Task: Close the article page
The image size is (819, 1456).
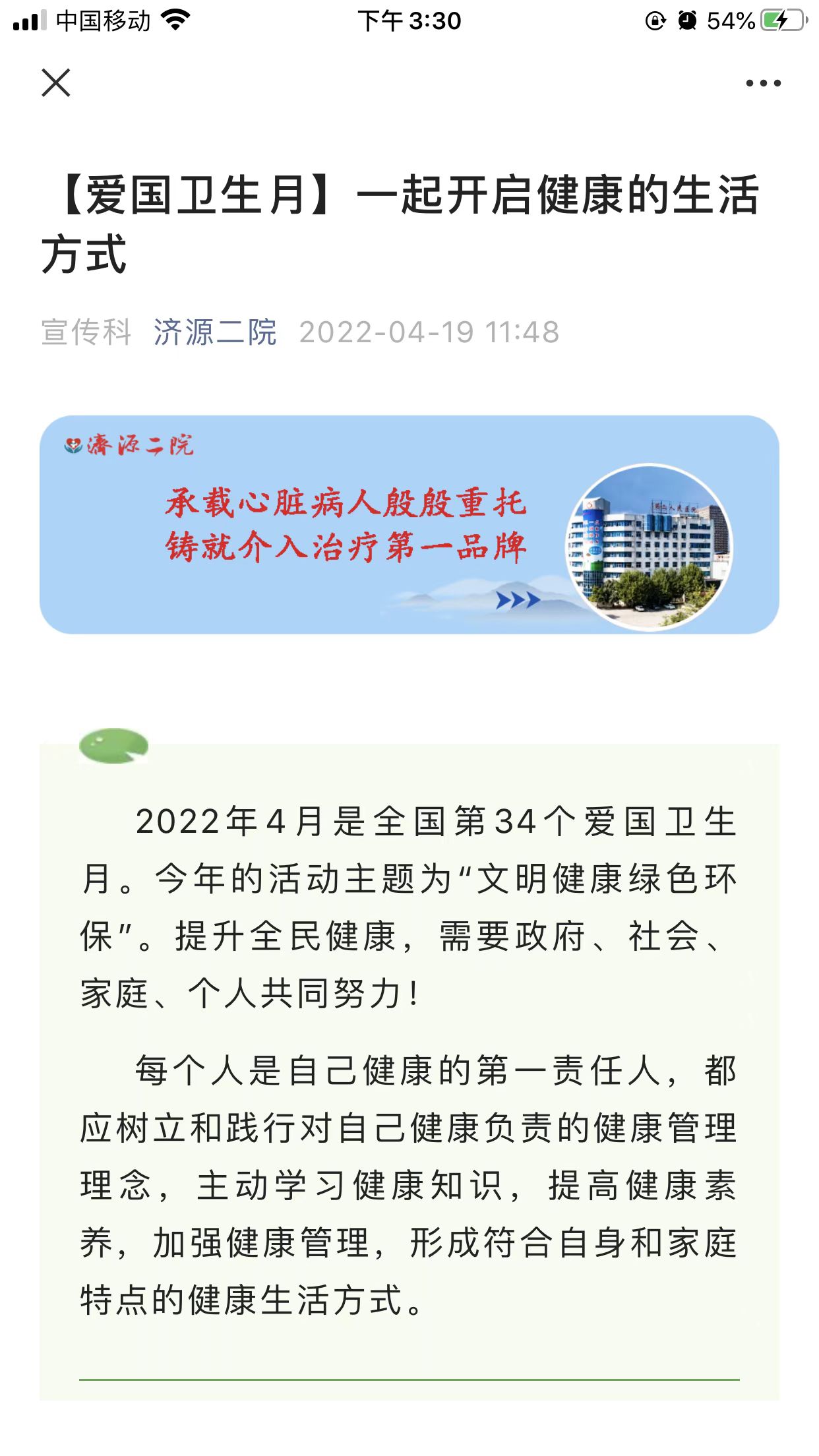Action: (56, 83)
